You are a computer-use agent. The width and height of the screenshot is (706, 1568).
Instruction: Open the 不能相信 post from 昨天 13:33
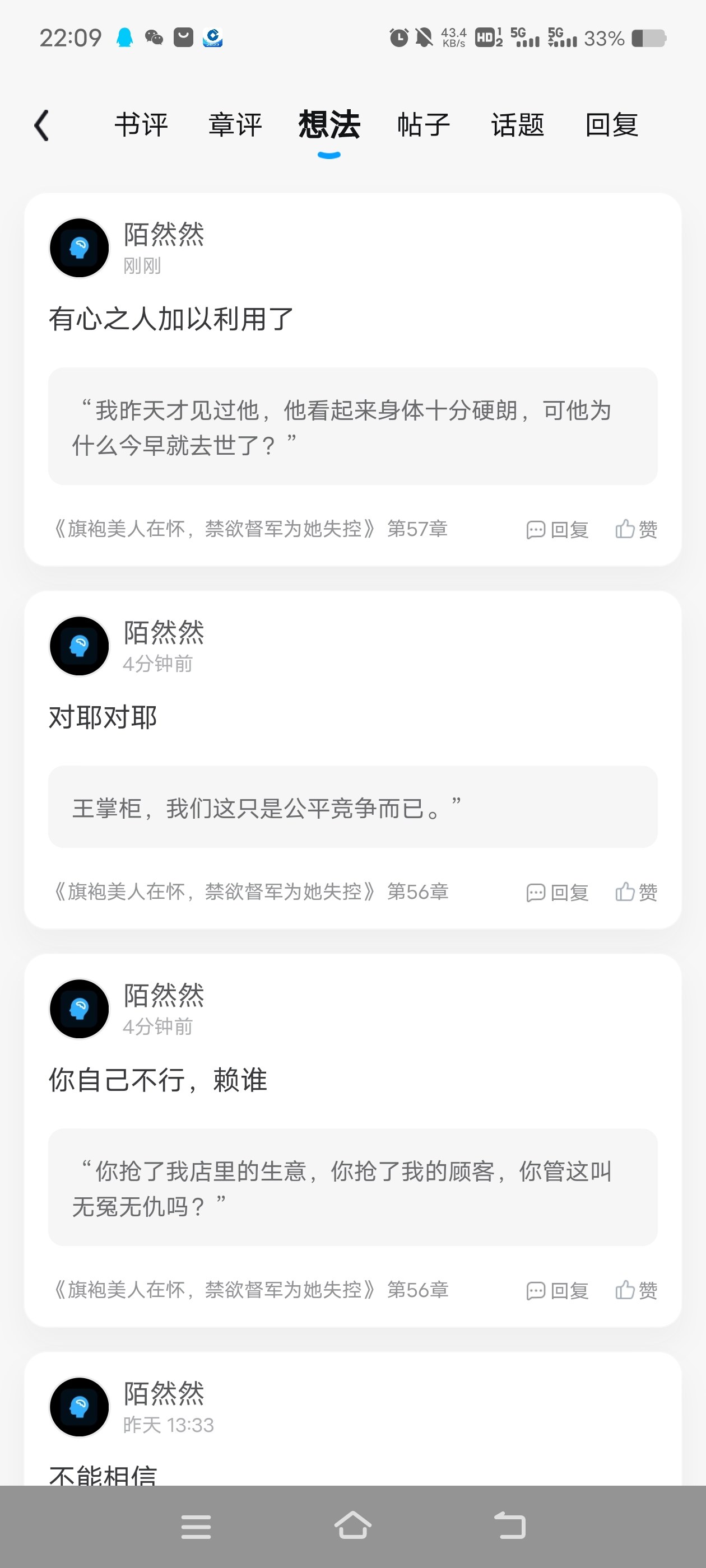tap(103, 1474)
